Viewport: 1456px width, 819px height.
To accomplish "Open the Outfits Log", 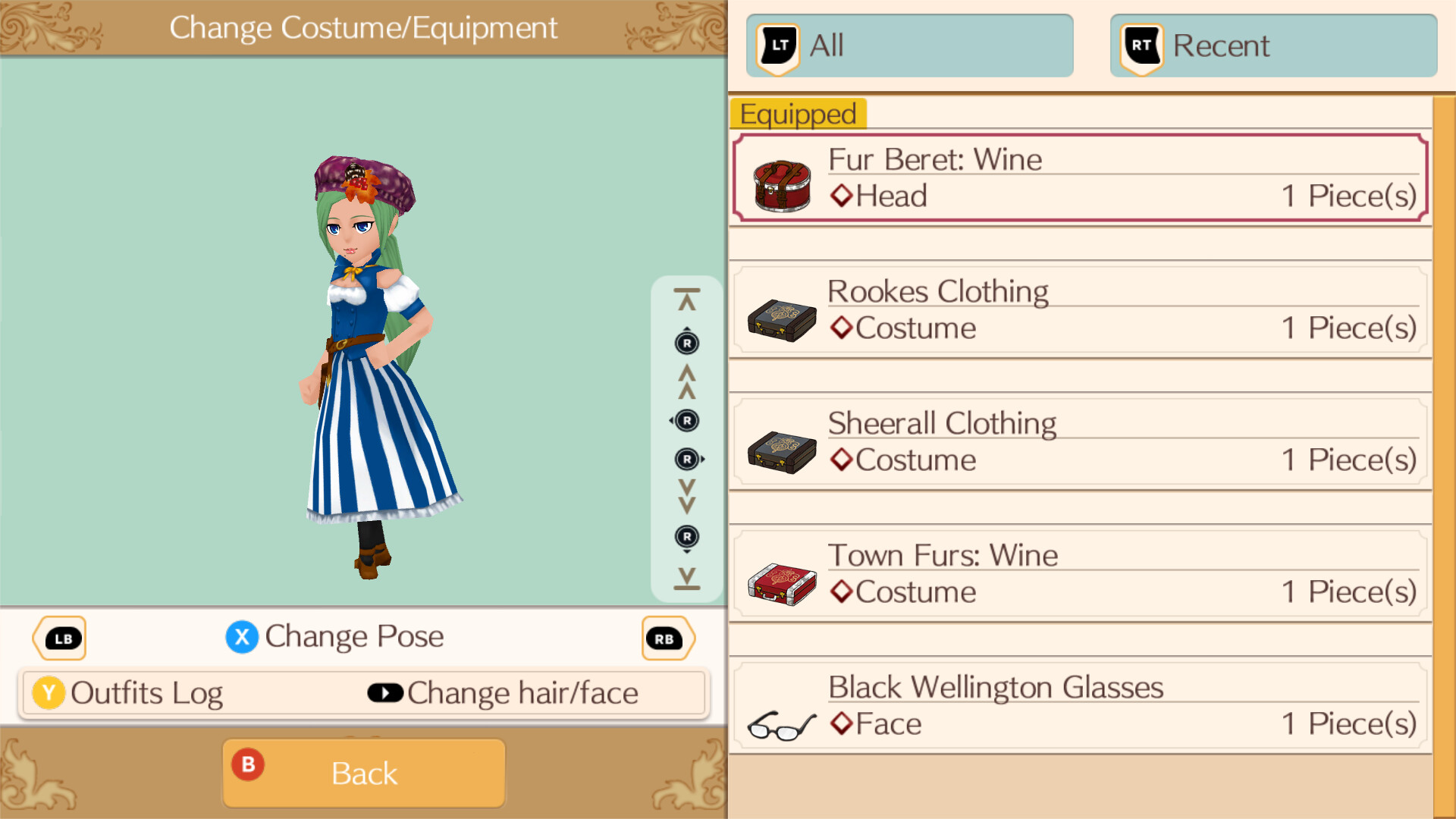I will [x=129, y=693].
